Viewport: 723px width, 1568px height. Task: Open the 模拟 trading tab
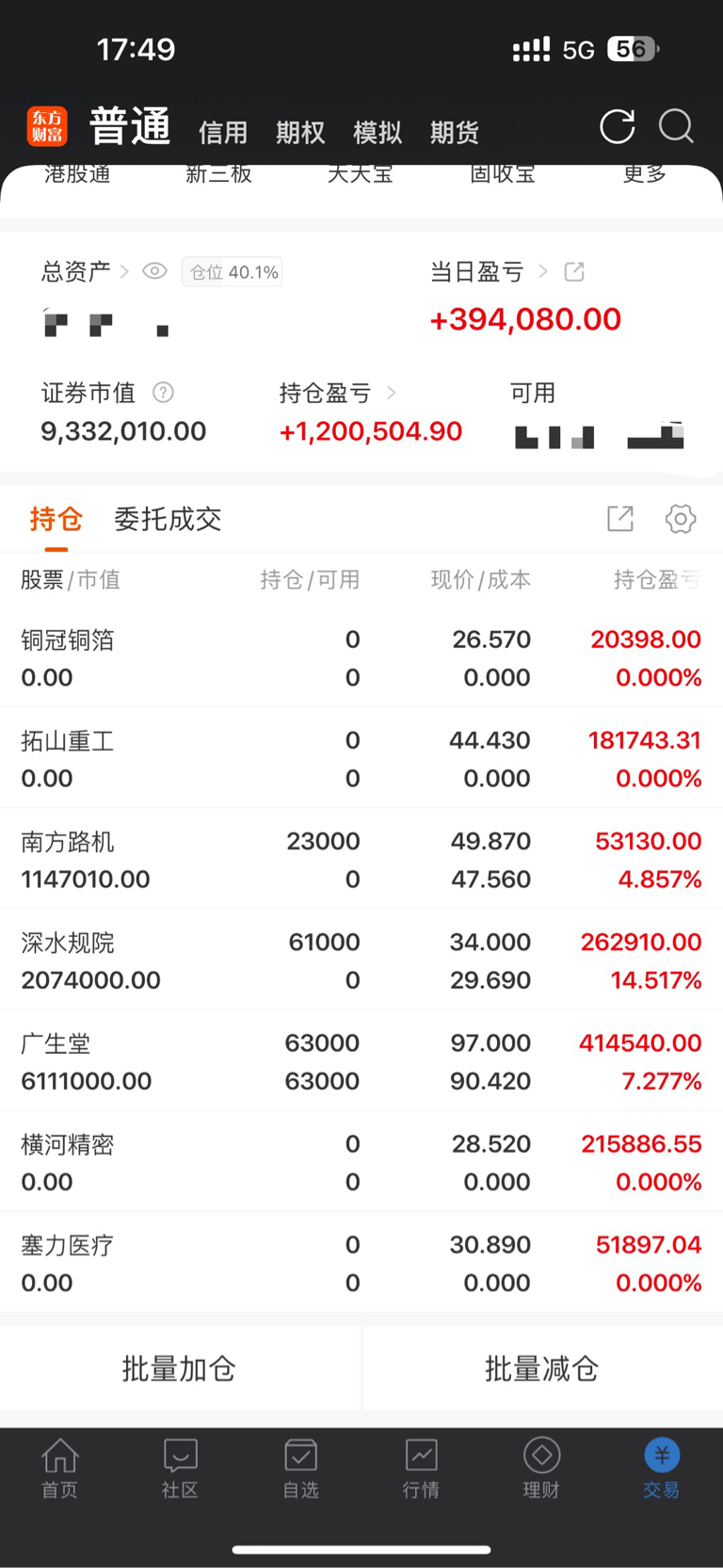pos(378,133)
